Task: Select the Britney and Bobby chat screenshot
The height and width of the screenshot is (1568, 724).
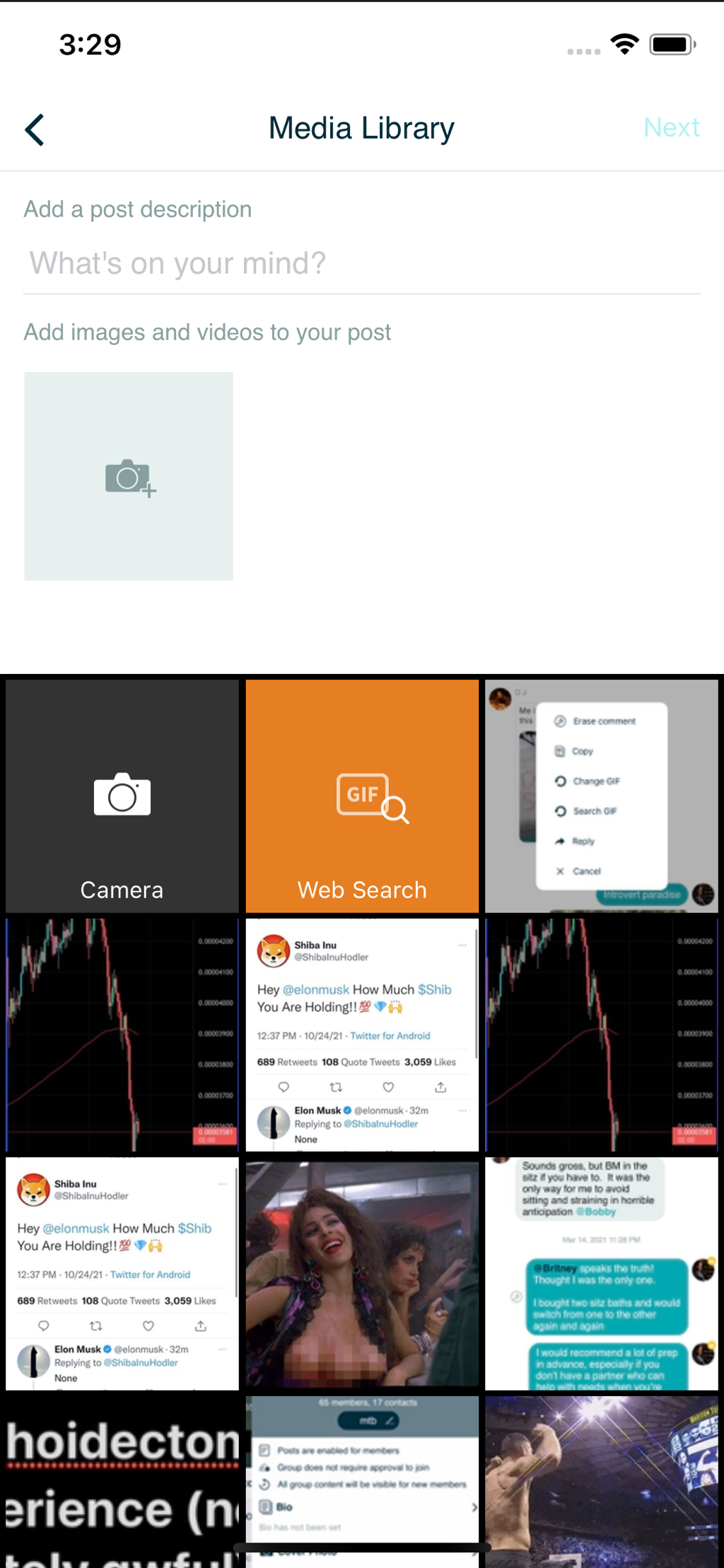Action: (602, 1273)
